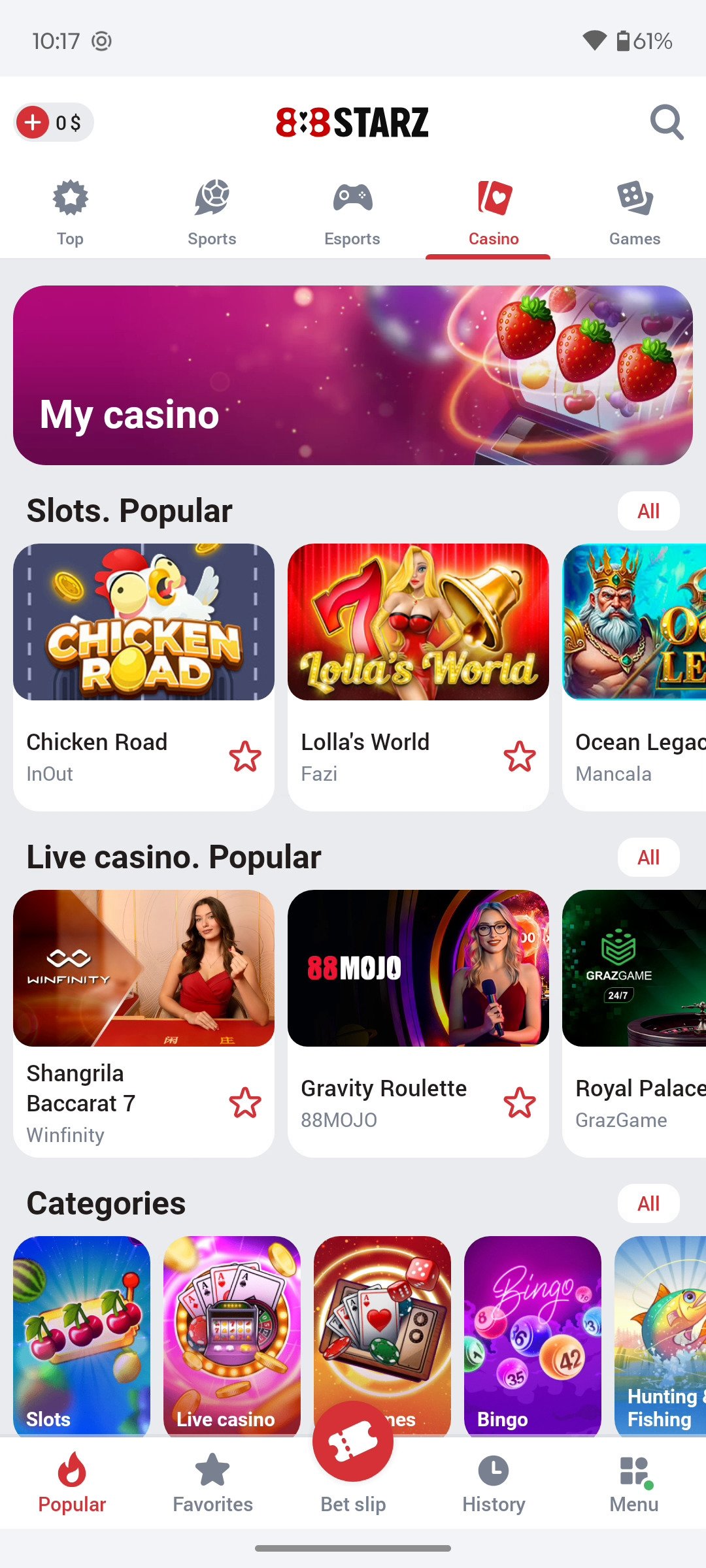Go to the Top tab
Viewport: 706px width, 1568px height.
click(70, 213)
